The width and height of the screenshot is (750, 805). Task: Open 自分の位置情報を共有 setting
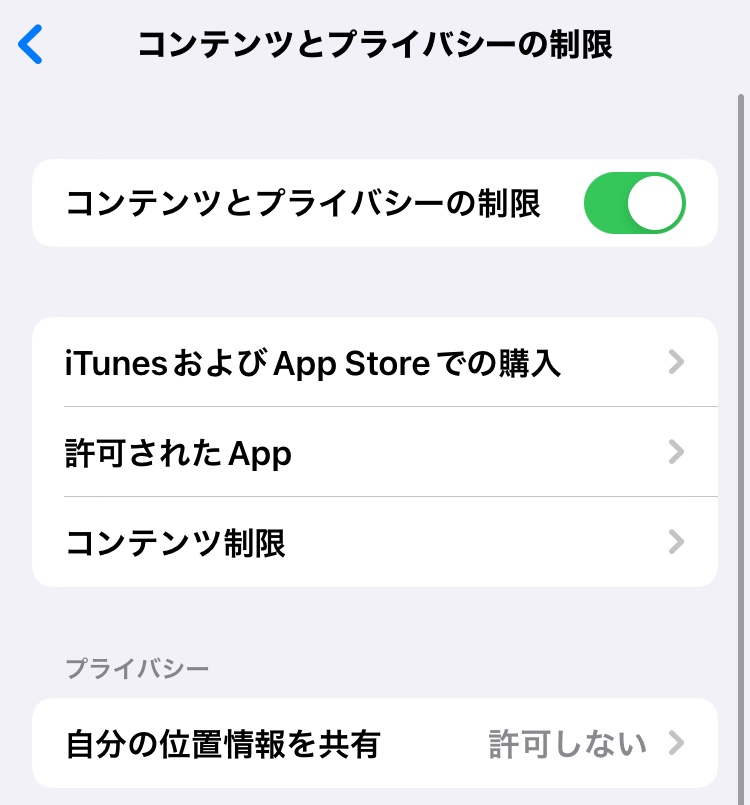[375, 744]
